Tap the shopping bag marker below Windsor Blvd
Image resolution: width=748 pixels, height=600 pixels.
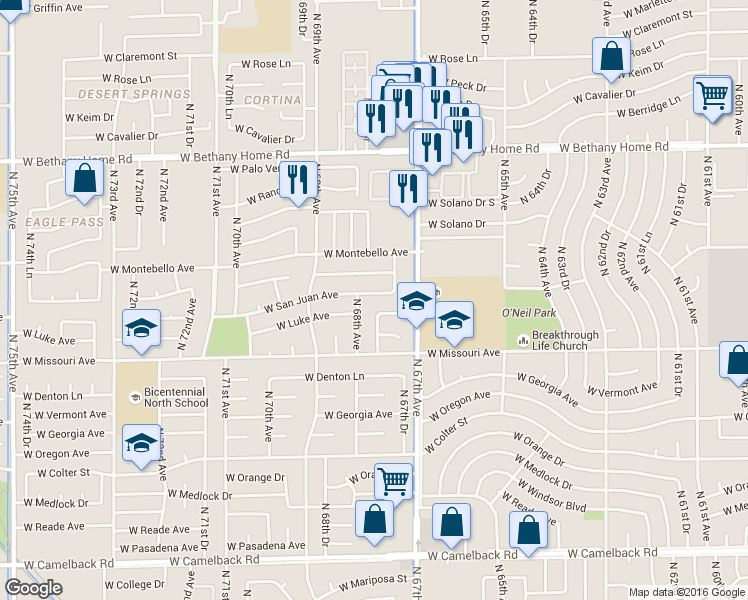(x=528, y=534)
